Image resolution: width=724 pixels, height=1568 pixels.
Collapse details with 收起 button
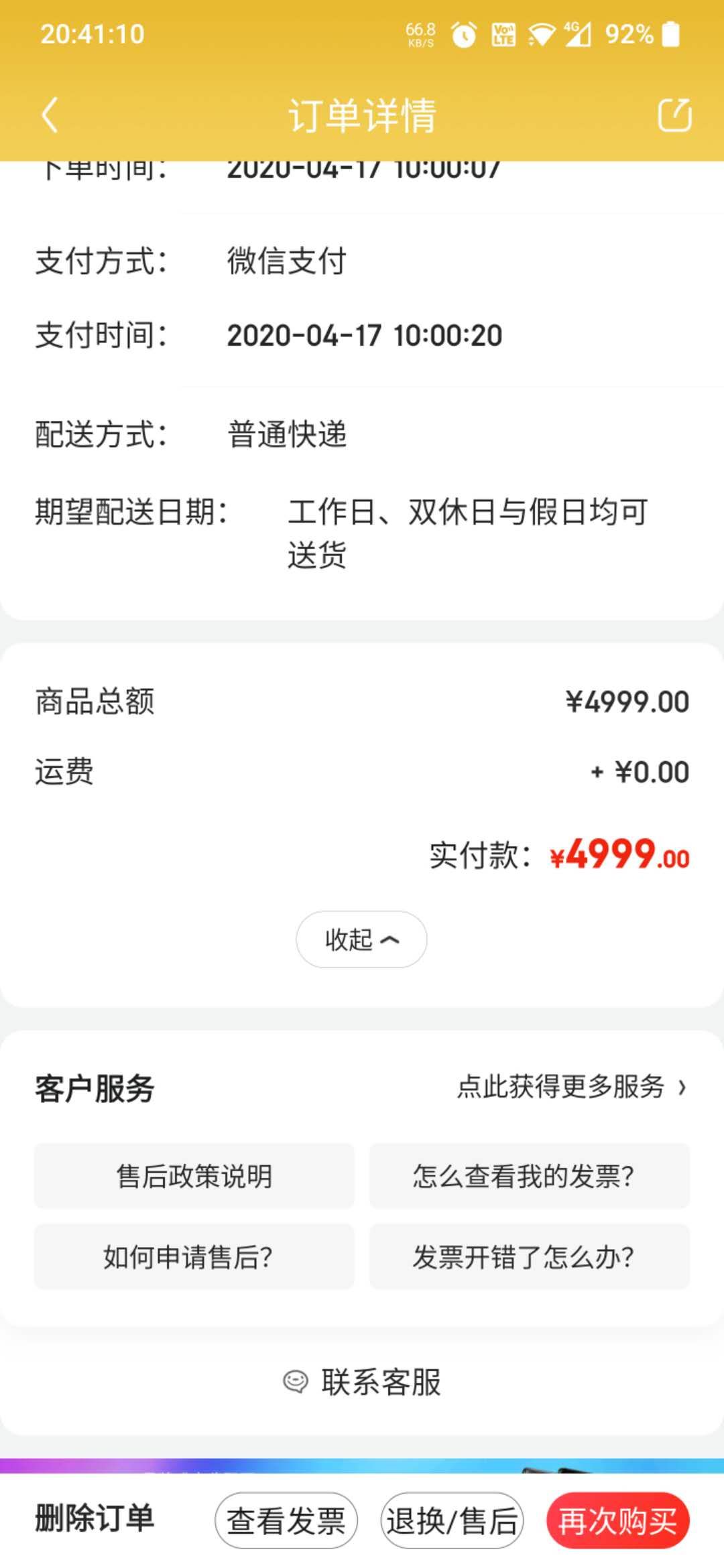click(361, 939)
